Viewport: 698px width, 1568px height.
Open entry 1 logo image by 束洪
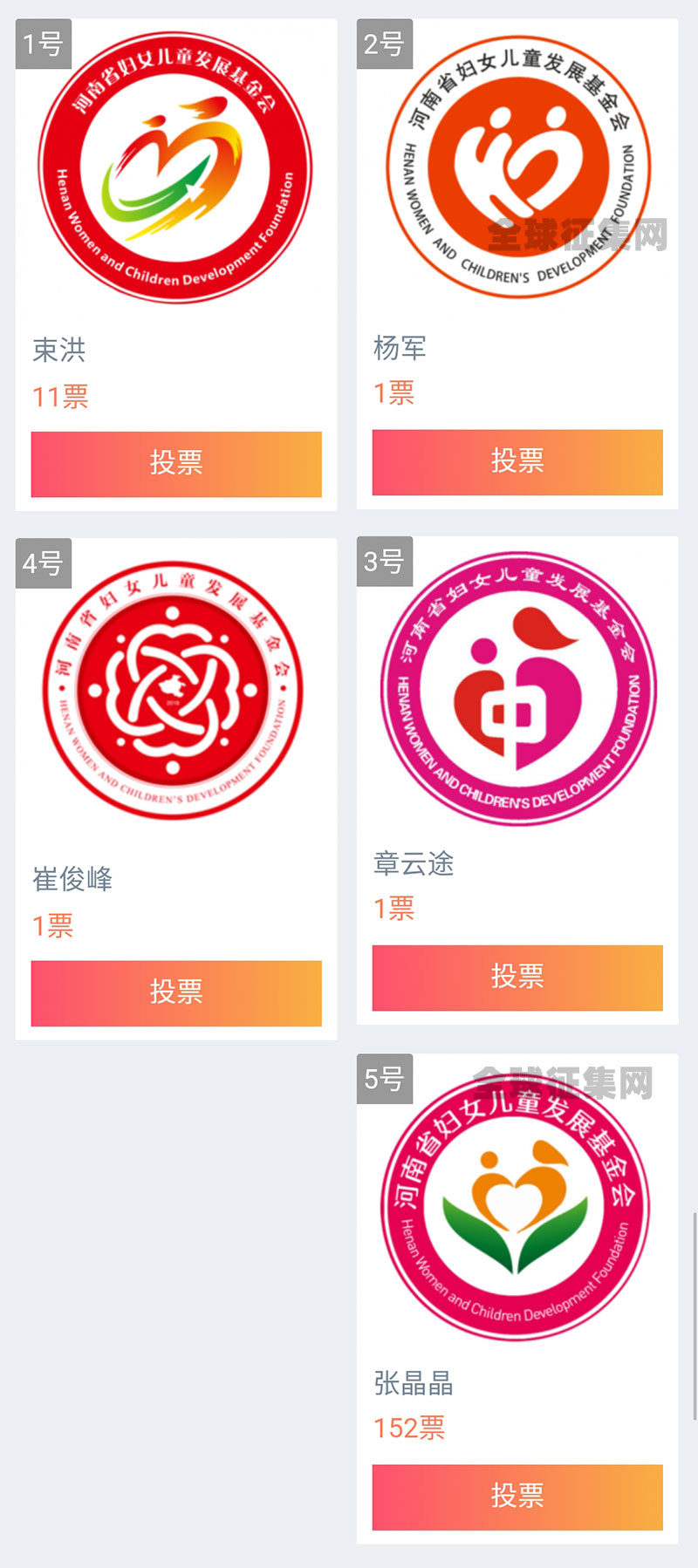pos(175,168)
